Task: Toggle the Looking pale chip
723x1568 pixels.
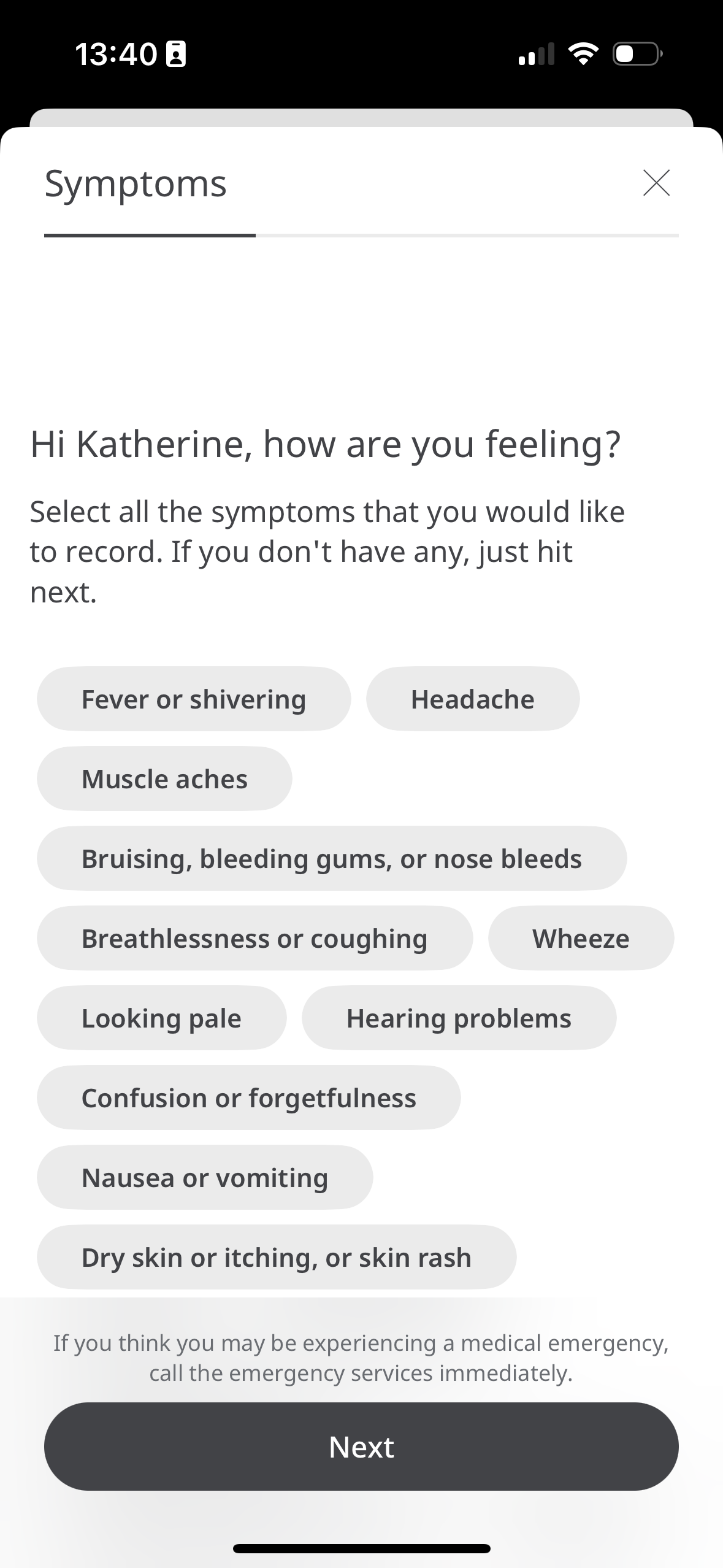Action: point(161,1018)
